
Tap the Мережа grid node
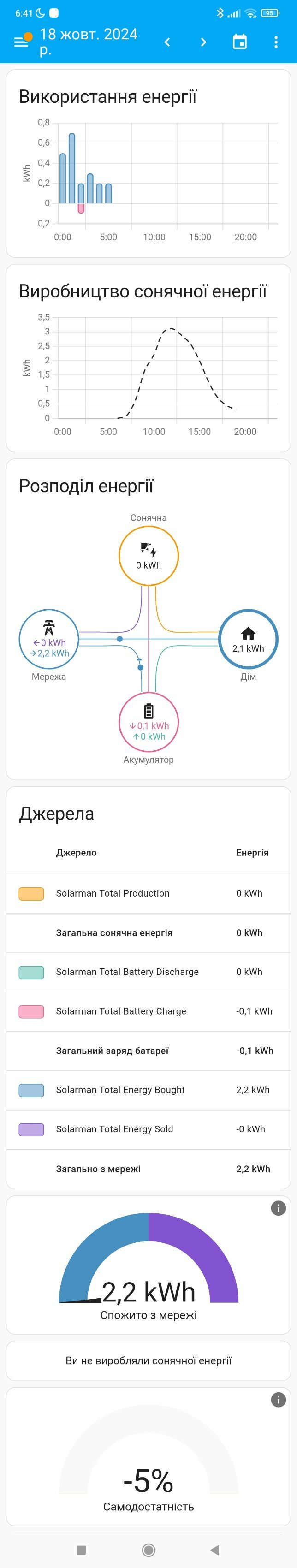click(49, 639)
